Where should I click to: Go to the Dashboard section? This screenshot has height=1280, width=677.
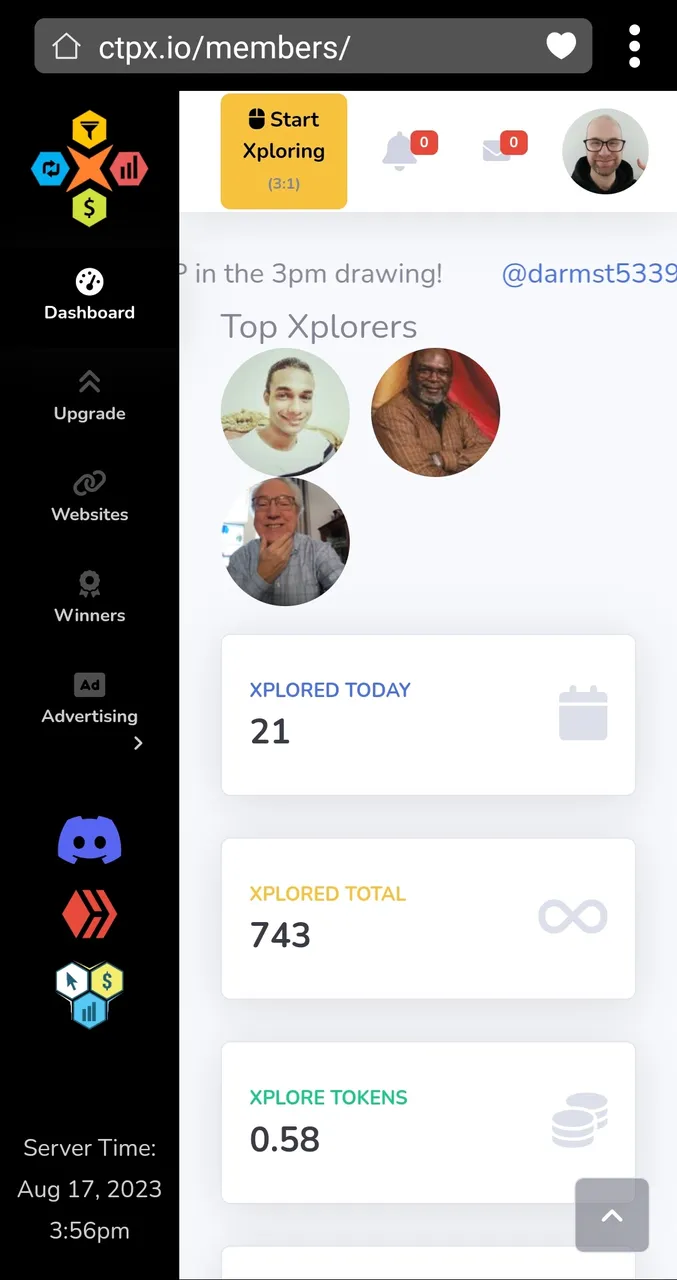(89, 295)
